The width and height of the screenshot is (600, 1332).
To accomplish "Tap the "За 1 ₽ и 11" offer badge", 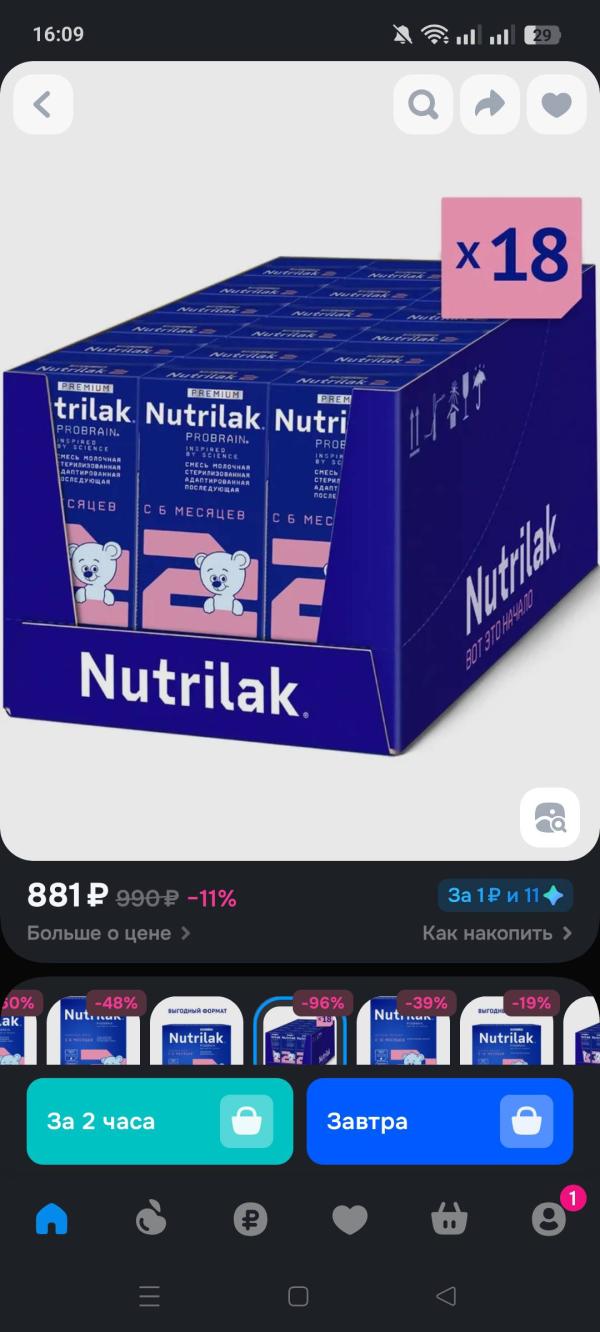I will [x=505, y=895].
